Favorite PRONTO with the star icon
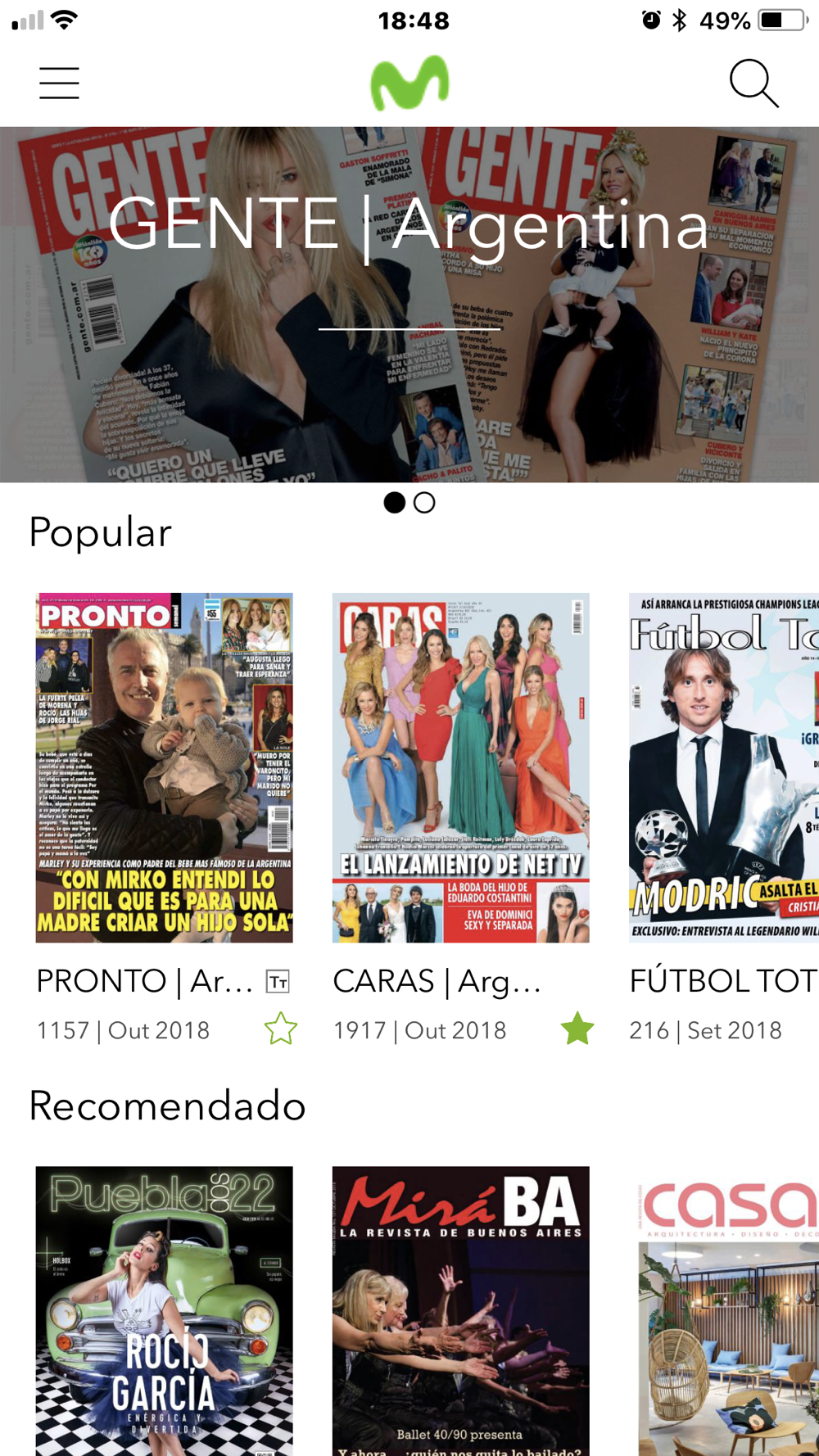 pyautogui.click(x=280, y=1029)
